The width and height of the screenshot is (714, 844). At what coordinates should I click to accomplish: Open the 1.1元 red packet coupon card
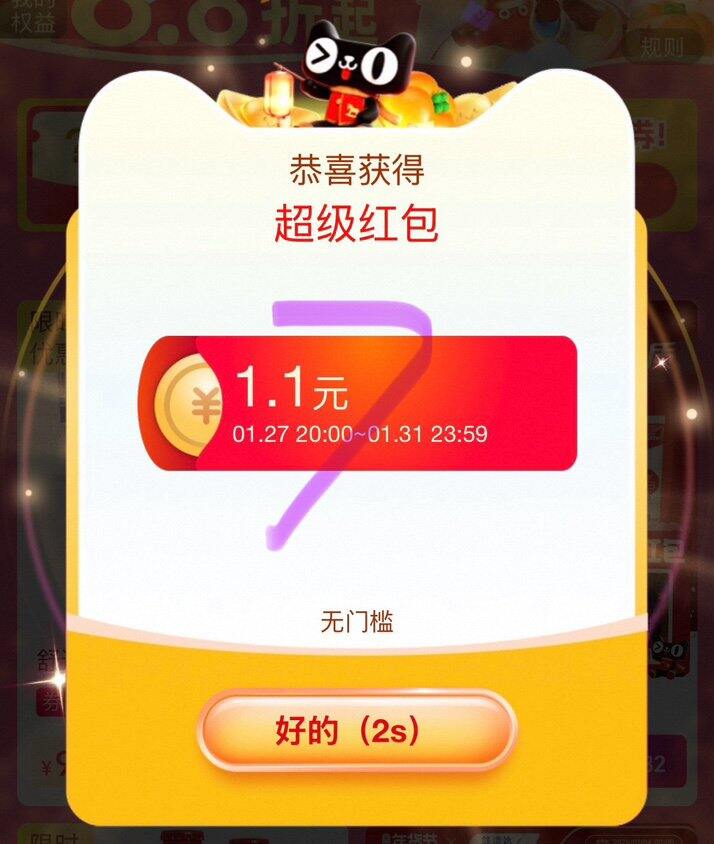(358, 403)
